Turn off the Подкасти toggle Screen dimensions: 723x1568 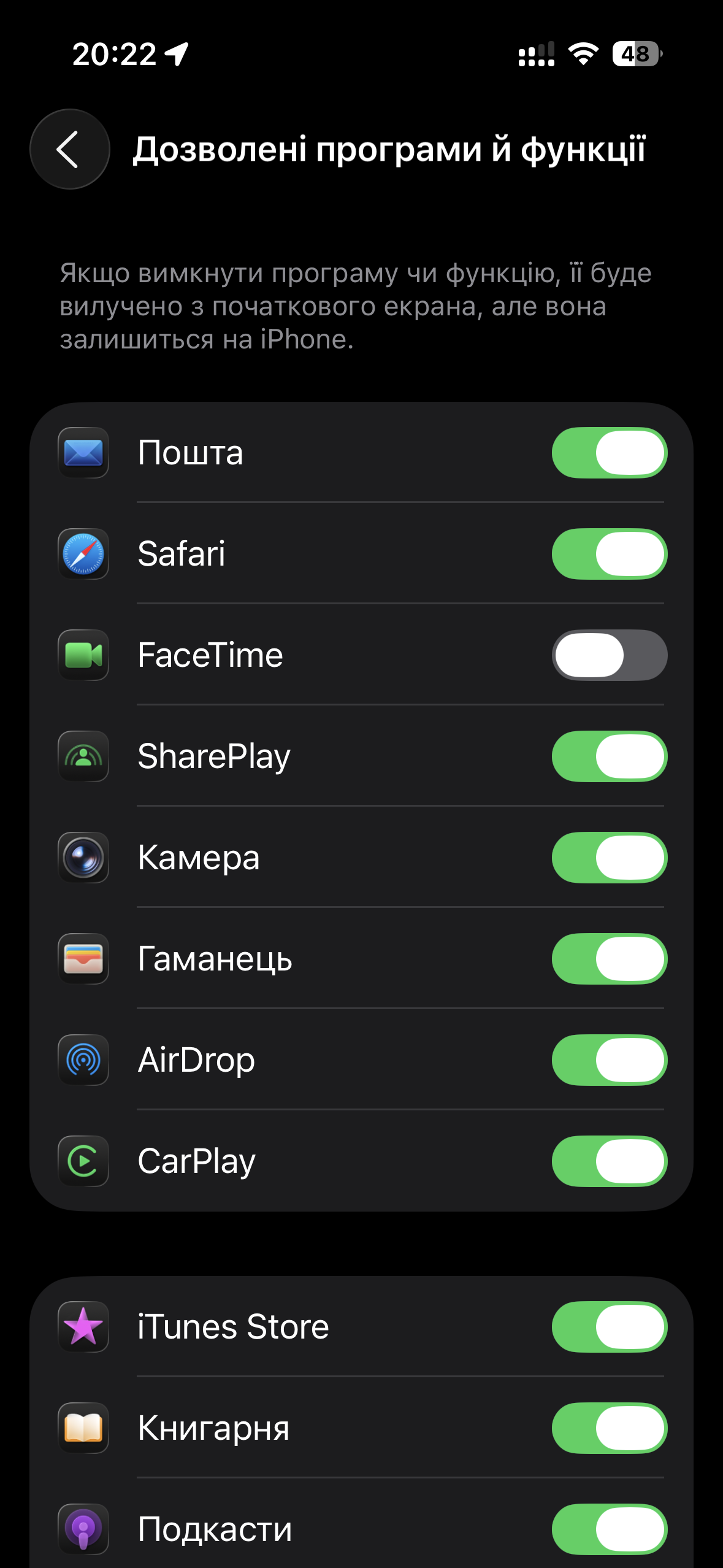point(609,1529)
